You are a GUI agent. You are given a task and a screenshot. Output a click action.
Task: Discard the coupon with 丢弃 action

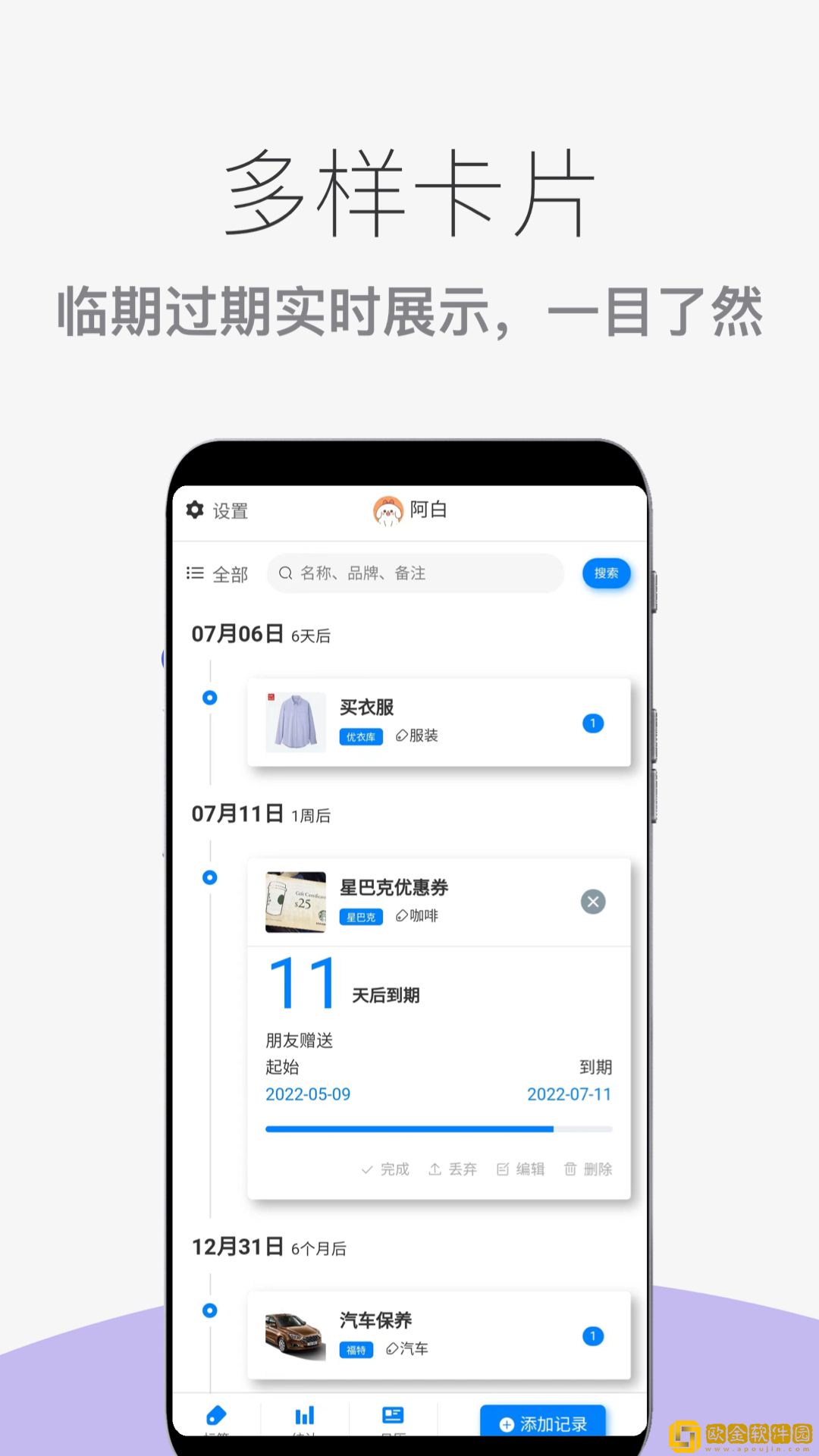pyautogui.click(x=453, y=1169)
